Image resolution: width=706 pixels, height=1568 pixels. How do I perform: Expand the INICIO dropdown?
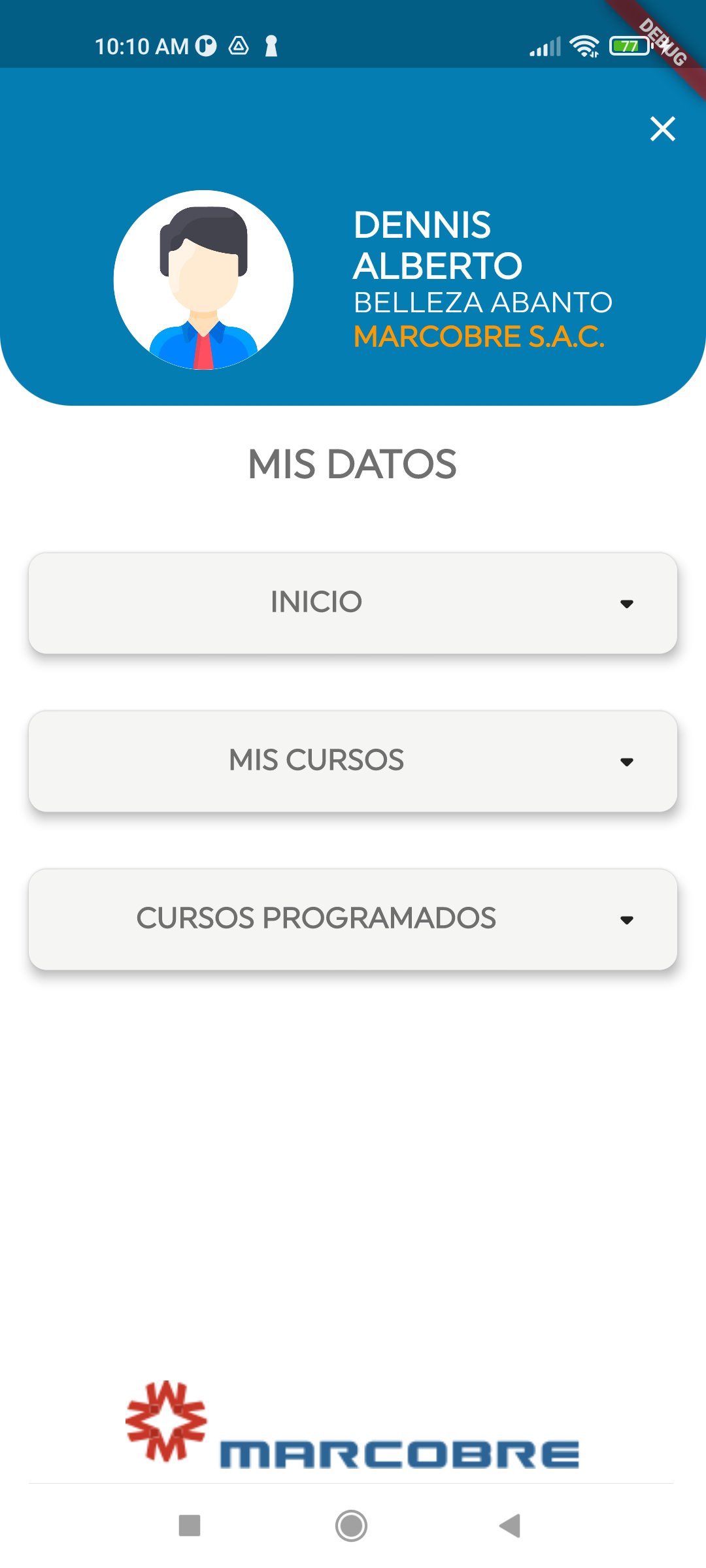click(x=353, y=602)
